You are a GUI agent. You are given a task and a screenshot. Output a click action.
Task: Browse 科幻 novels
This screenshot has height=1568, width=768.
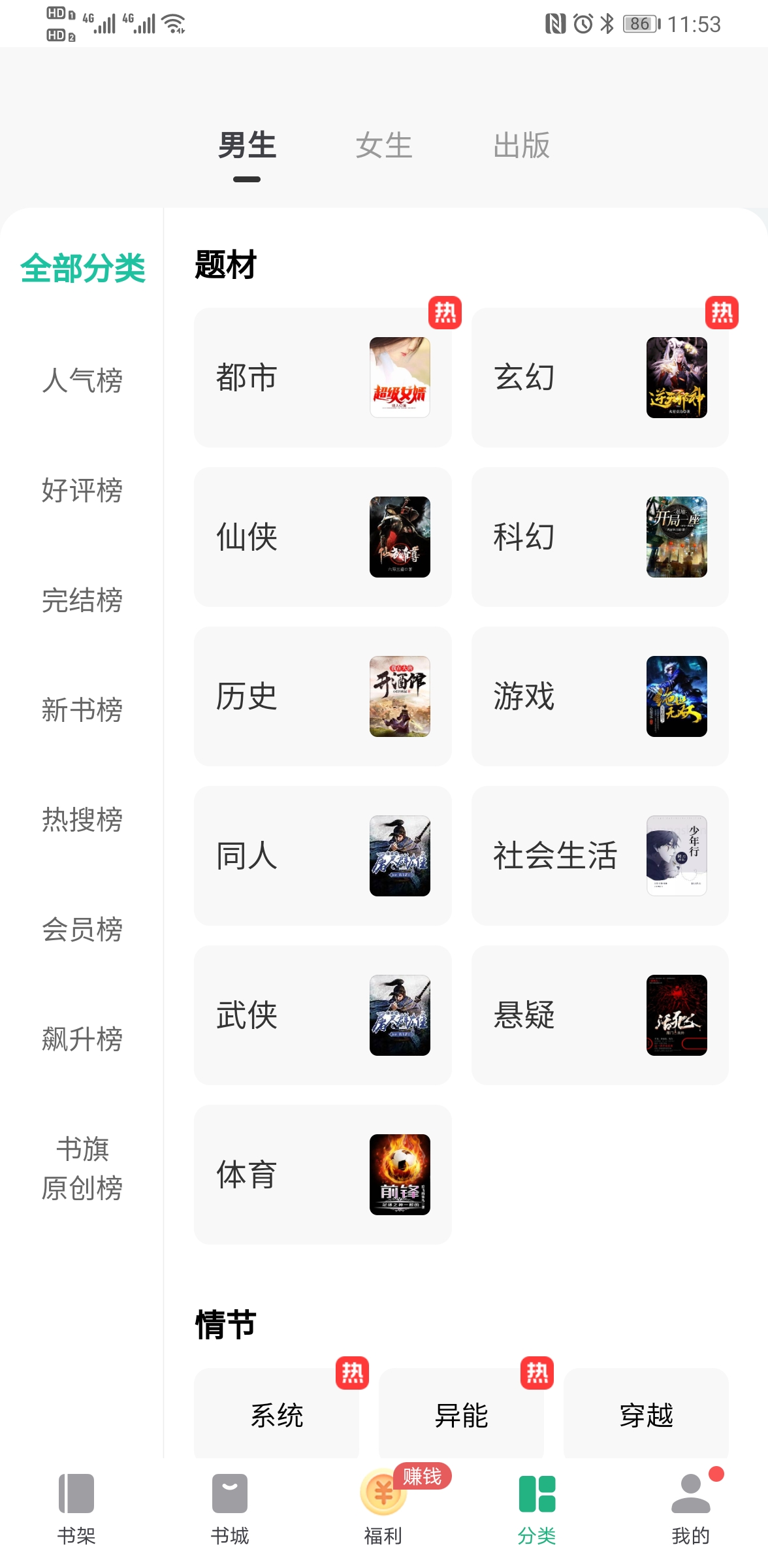pyautogui.click(x=600, y=537)
